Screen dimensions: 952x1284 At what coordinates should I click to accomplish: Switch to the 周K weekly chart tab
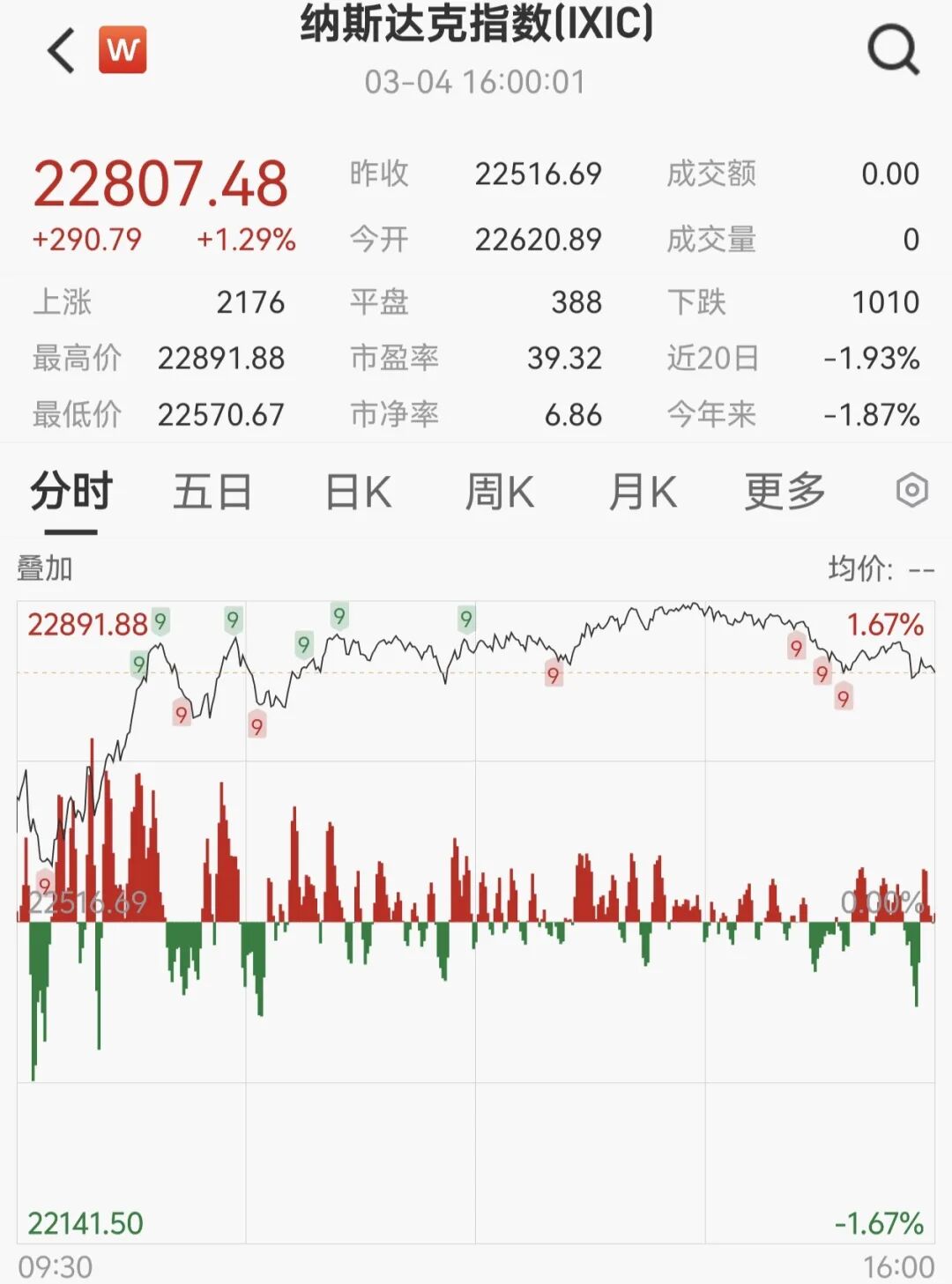pos(501,493)
